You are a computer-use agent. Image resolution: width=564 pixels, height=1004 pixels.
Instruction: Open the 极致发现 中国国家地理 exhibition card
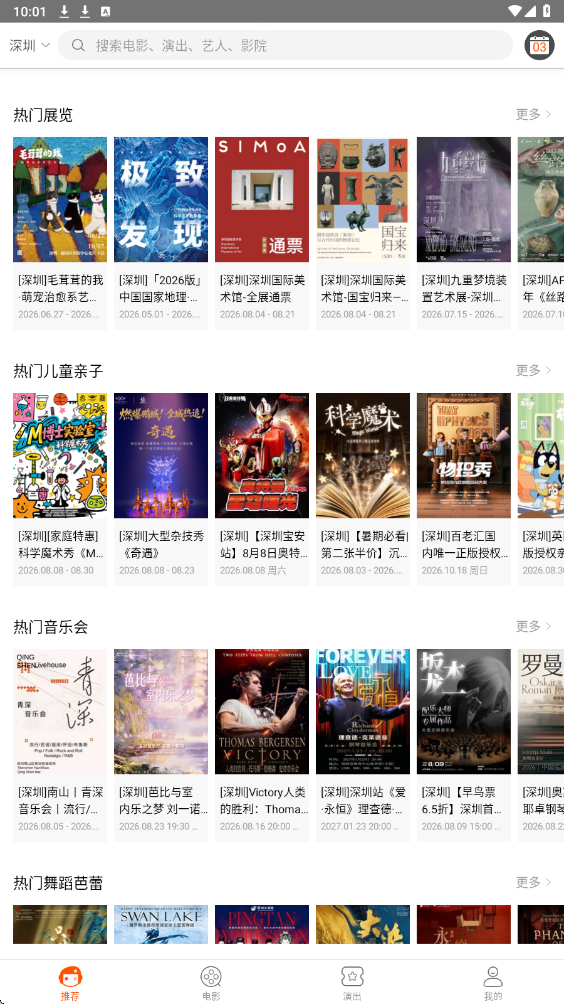pyautogui.click(x=161, y=233)
